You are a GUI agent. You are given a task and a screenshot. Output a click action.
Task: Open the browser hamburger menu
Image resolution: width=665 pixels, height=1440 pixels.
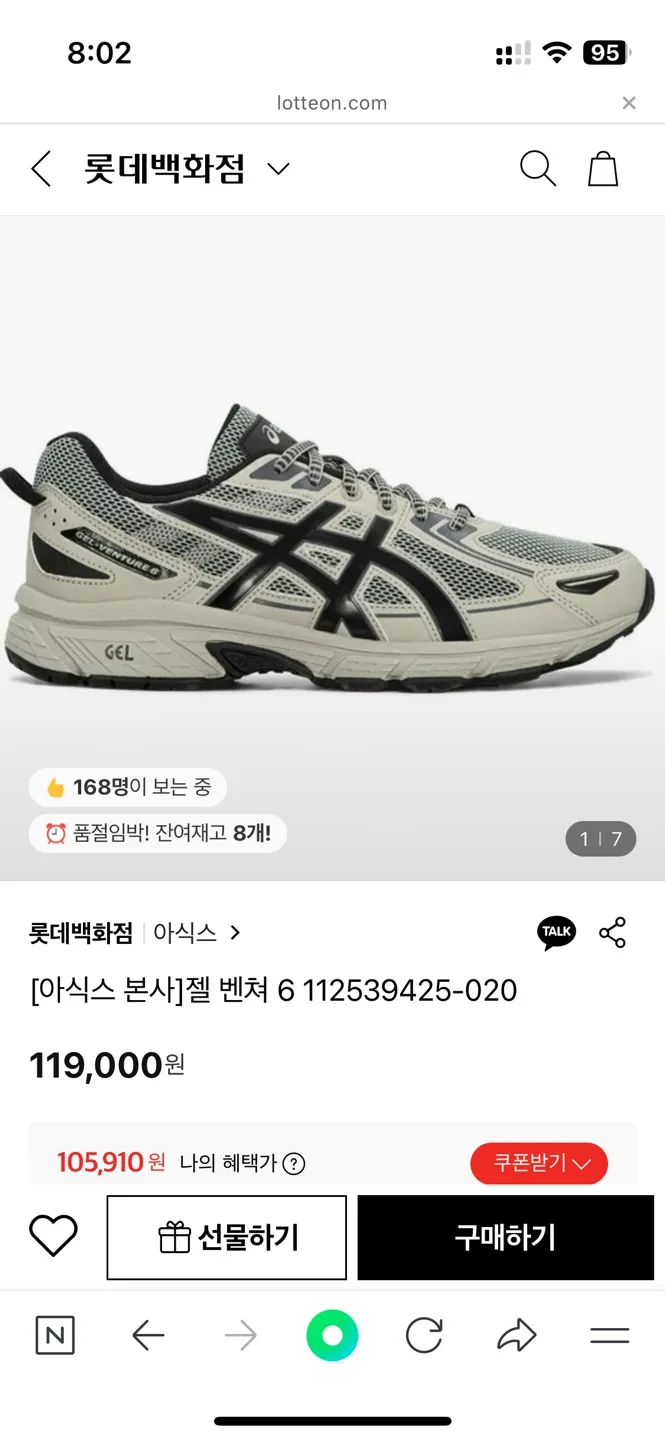tap(609, 1335)
